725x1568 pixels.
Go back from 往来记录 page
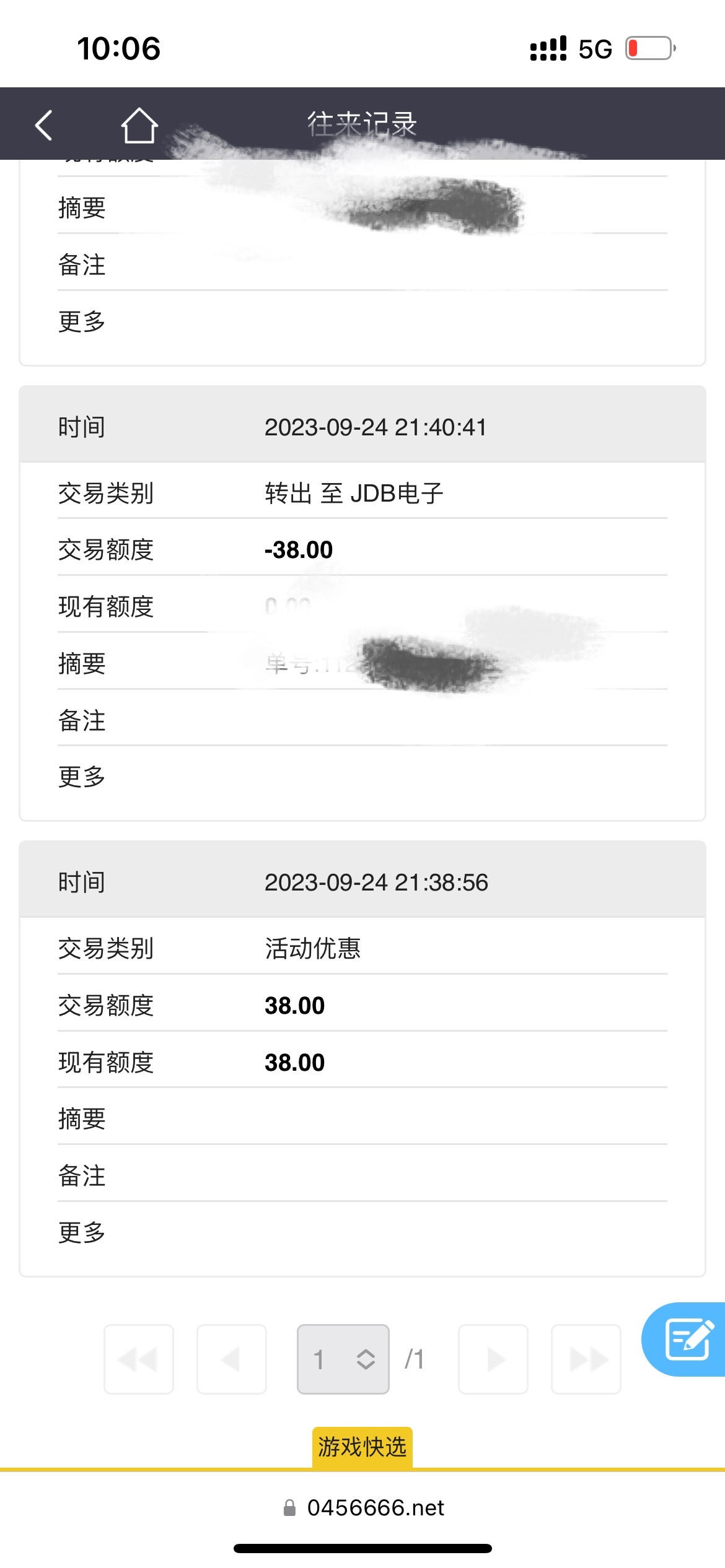(43, 125)
